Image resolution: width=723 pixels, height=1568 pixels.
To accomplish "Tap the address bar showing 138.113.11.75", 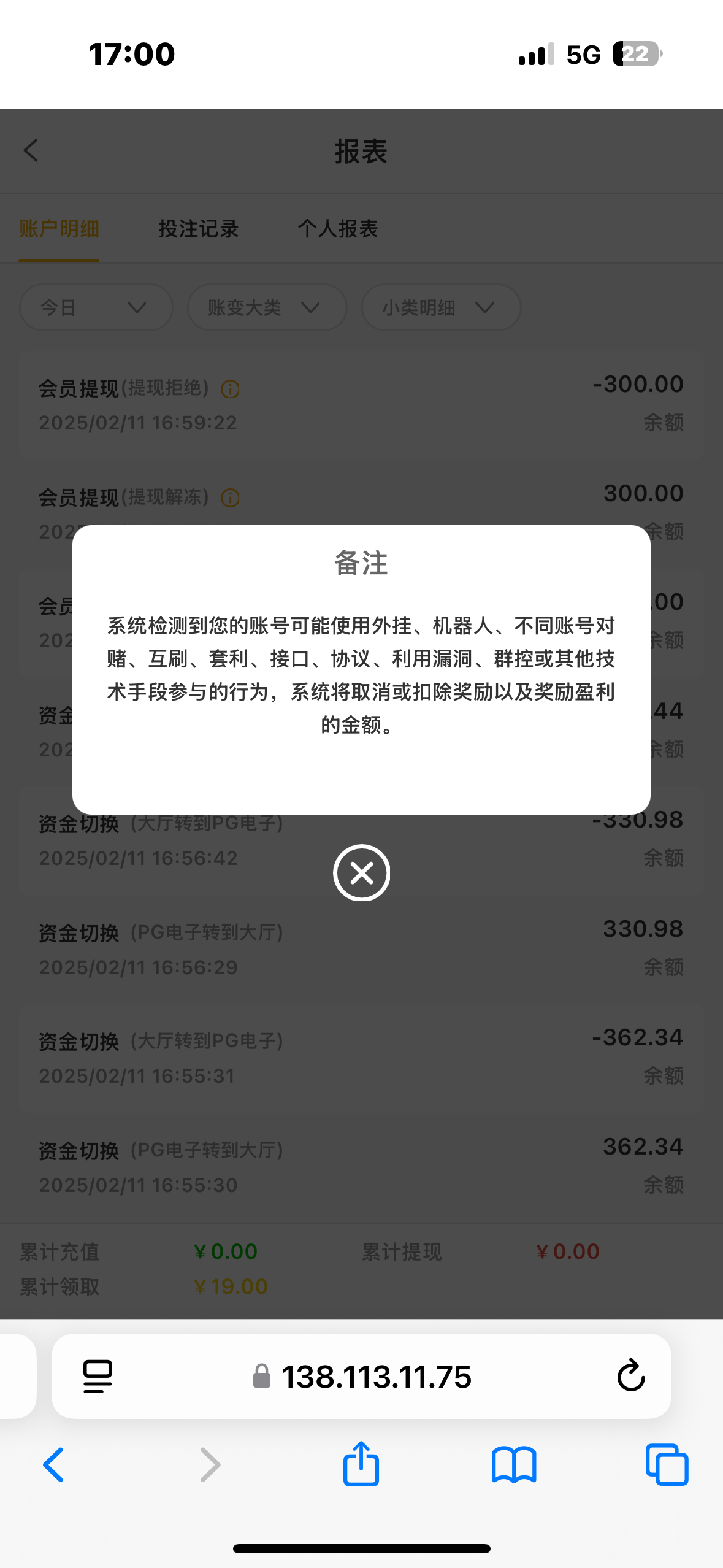I will coord(375,1376).
